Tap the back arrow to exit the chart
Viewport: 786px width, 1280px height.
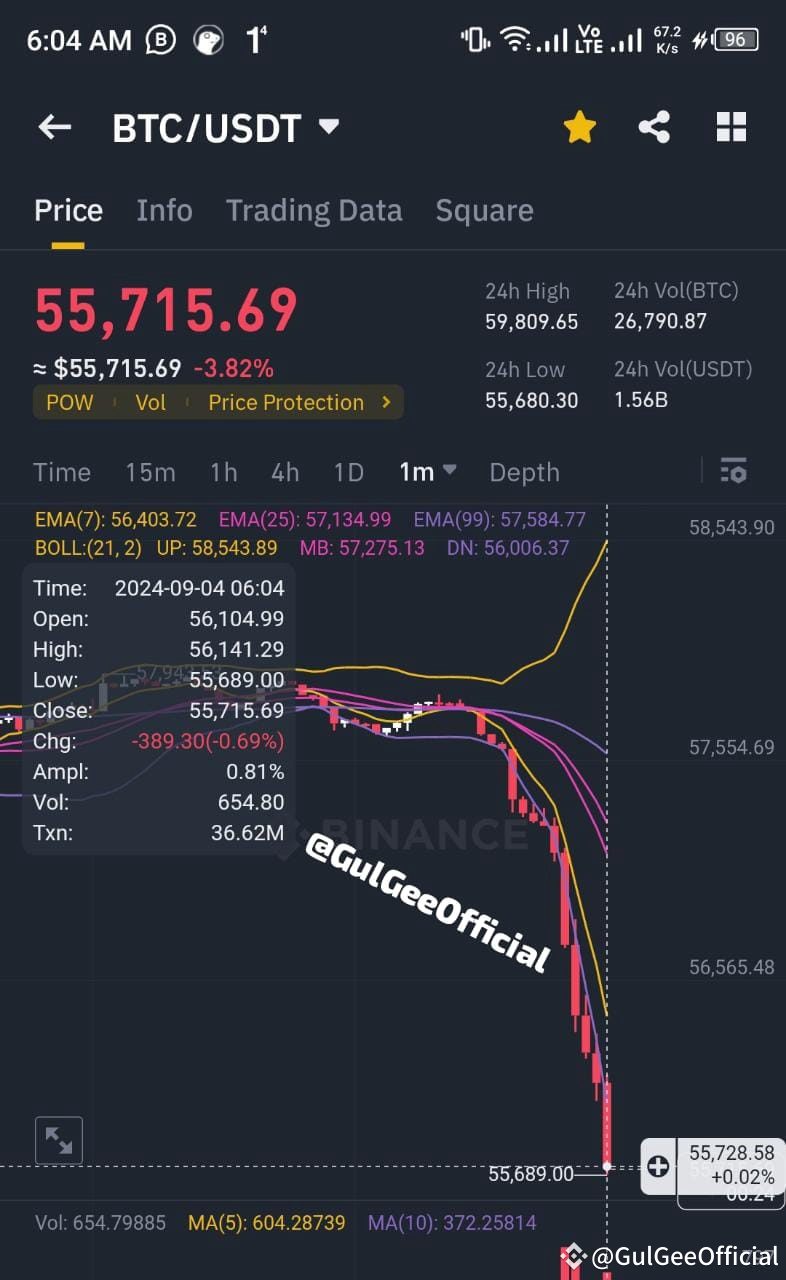coord(55,126)
